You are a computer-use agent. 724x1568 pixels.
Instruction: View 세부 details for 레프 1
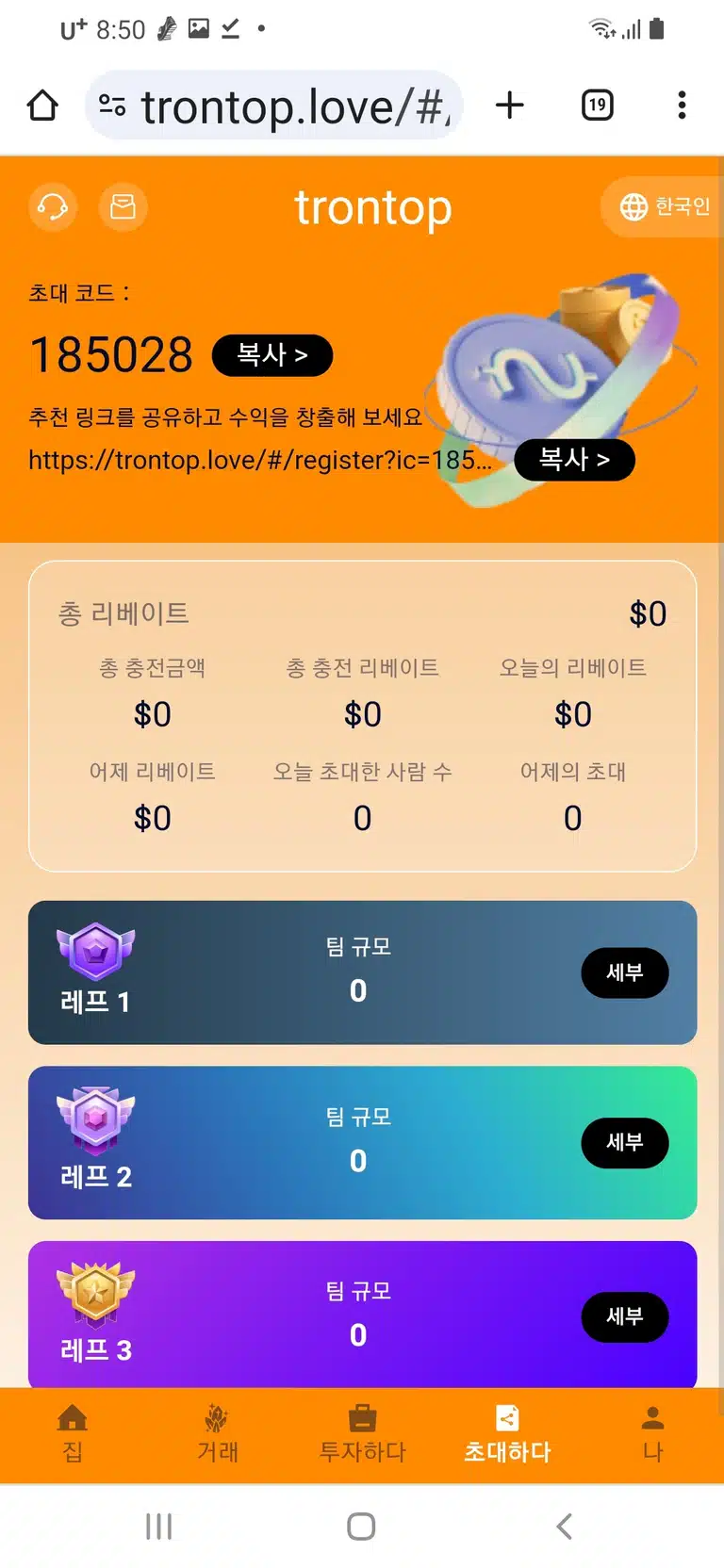point(624,972)
